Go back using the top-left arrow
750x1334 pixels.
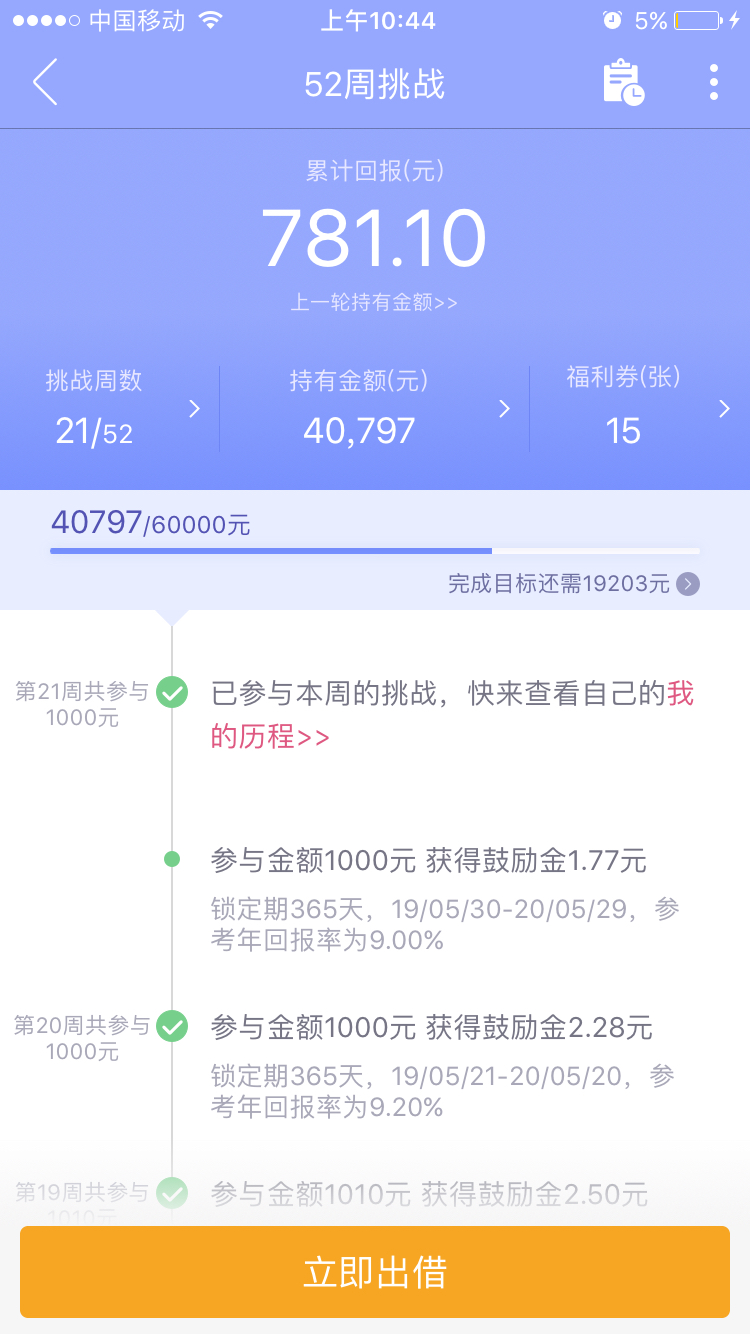click(45, 82)
